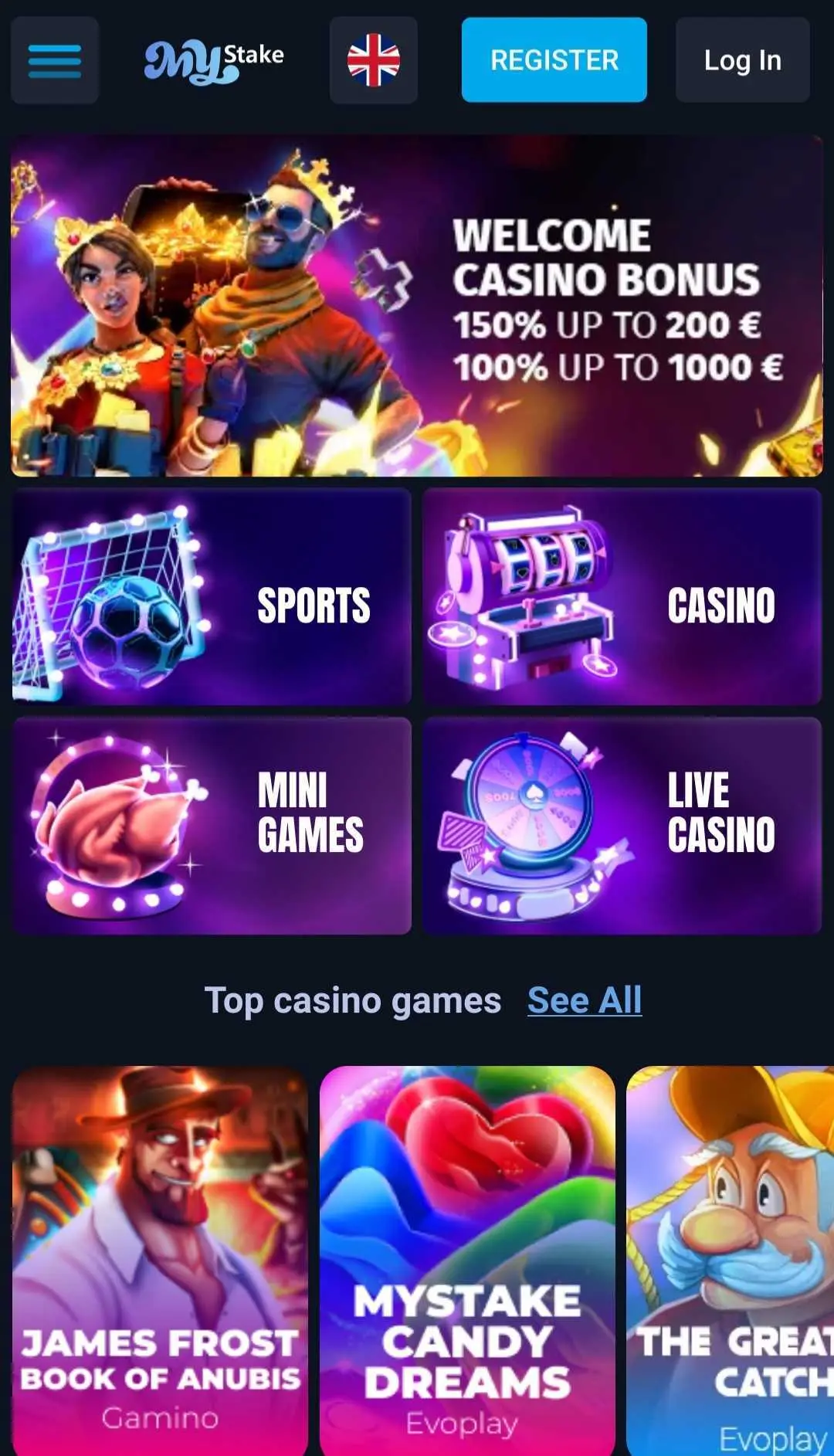Play MyStake Candy Dreams
834x1456 pixels.
(x=467, y=1259)
